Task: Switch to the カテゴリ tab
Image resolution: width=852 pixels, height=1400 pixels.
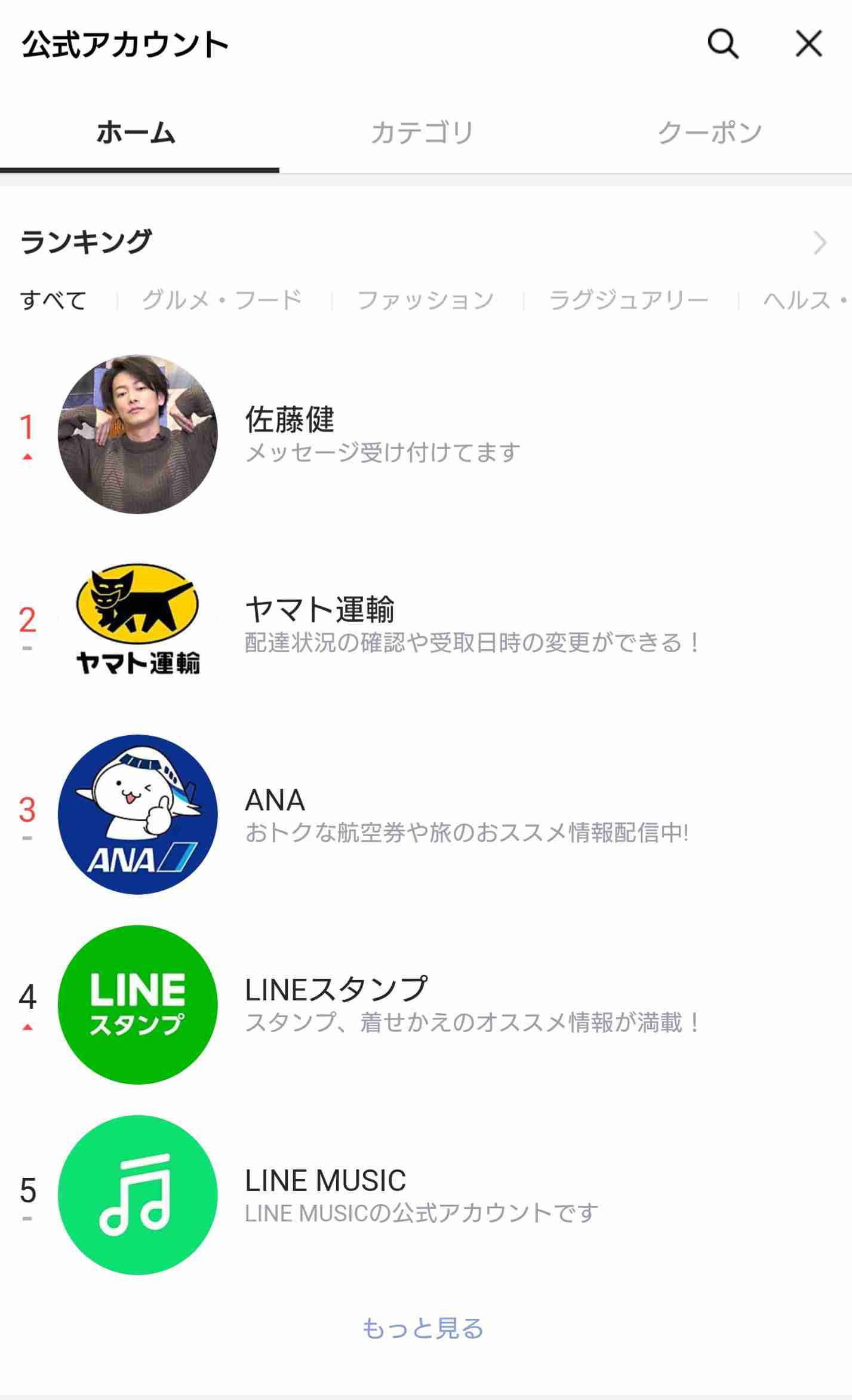Action: click(422, 133)
